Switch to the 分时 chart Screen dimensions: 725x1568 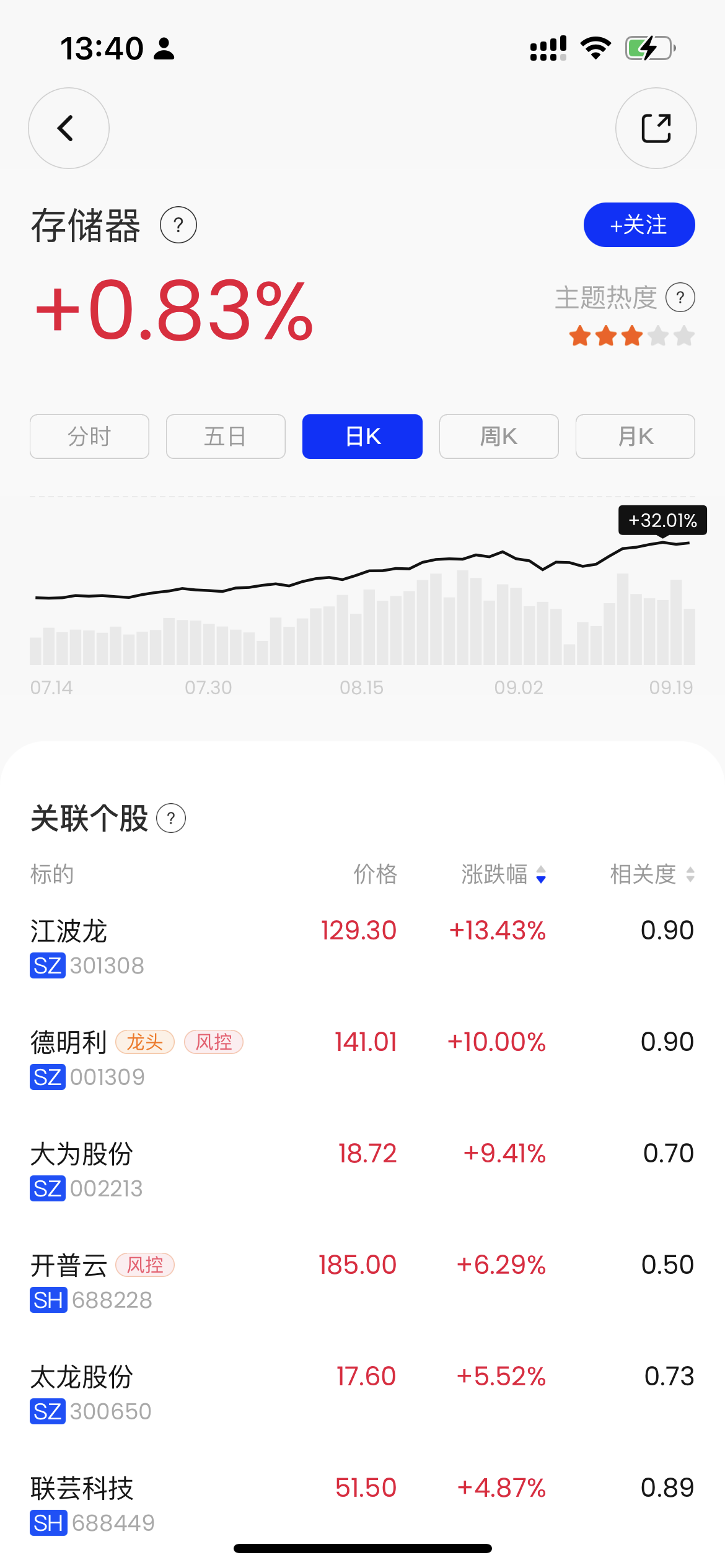(x=89, y=437)
